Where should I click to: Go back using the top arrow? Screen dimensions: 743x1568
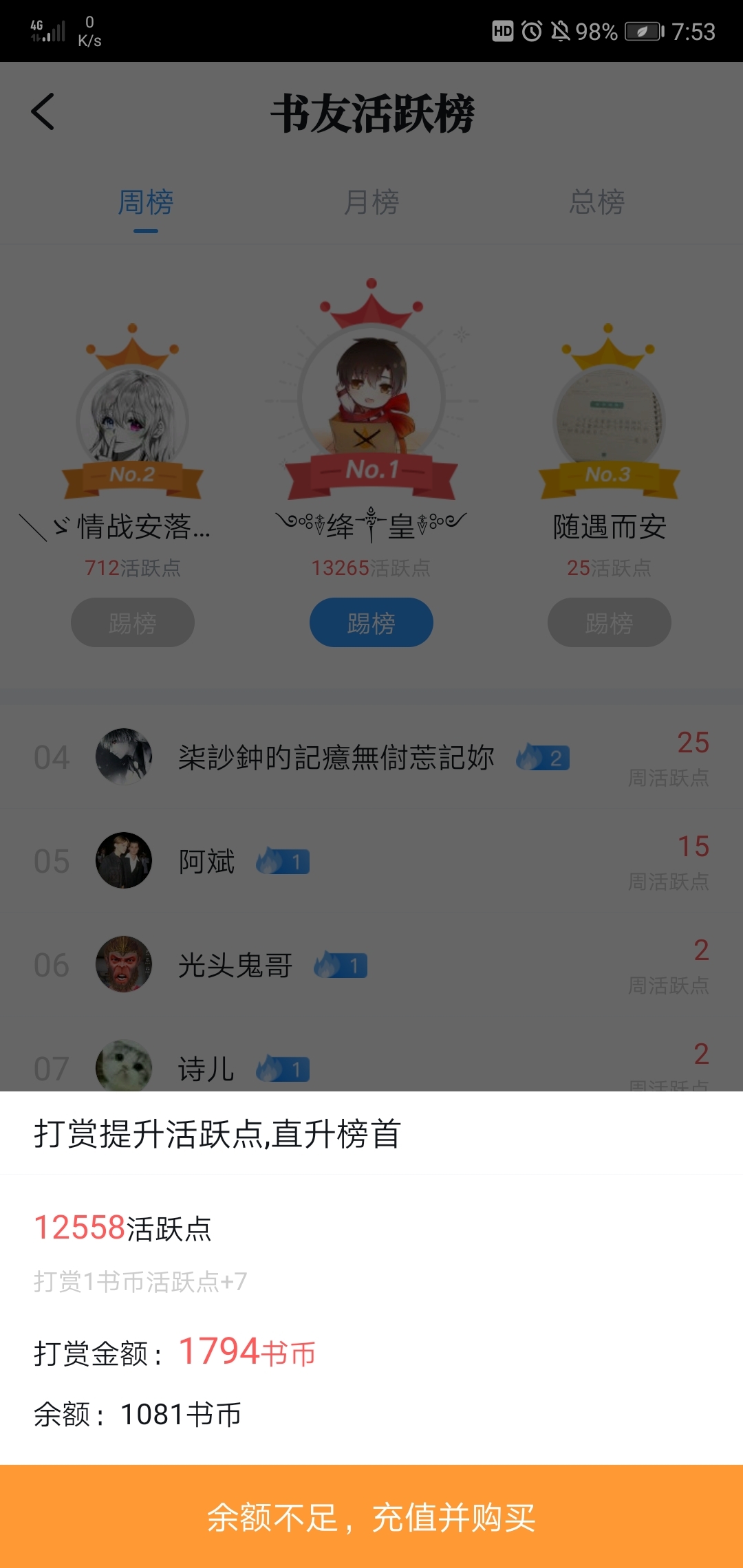[x=43, y=111]
